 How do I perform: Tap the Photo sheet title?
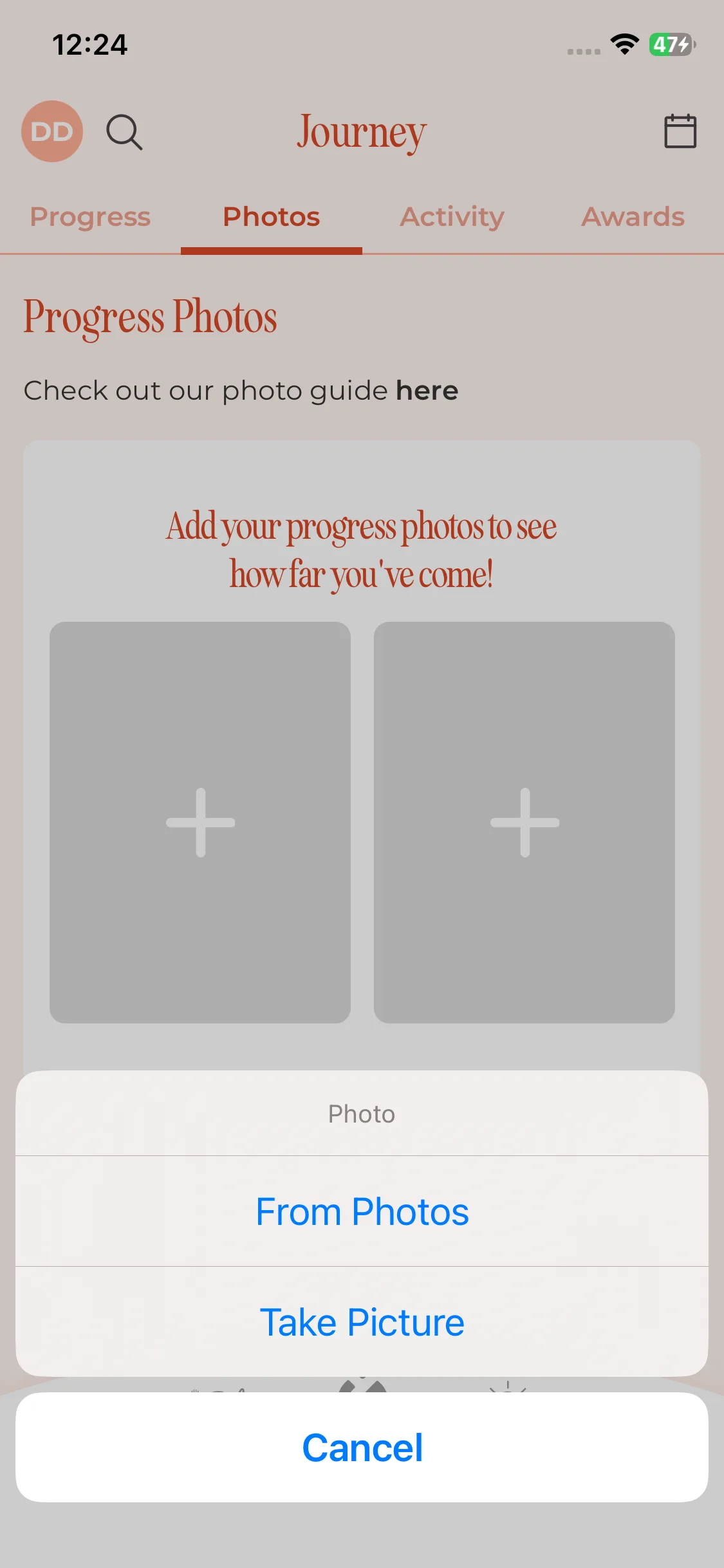[x=362, y=1114]
